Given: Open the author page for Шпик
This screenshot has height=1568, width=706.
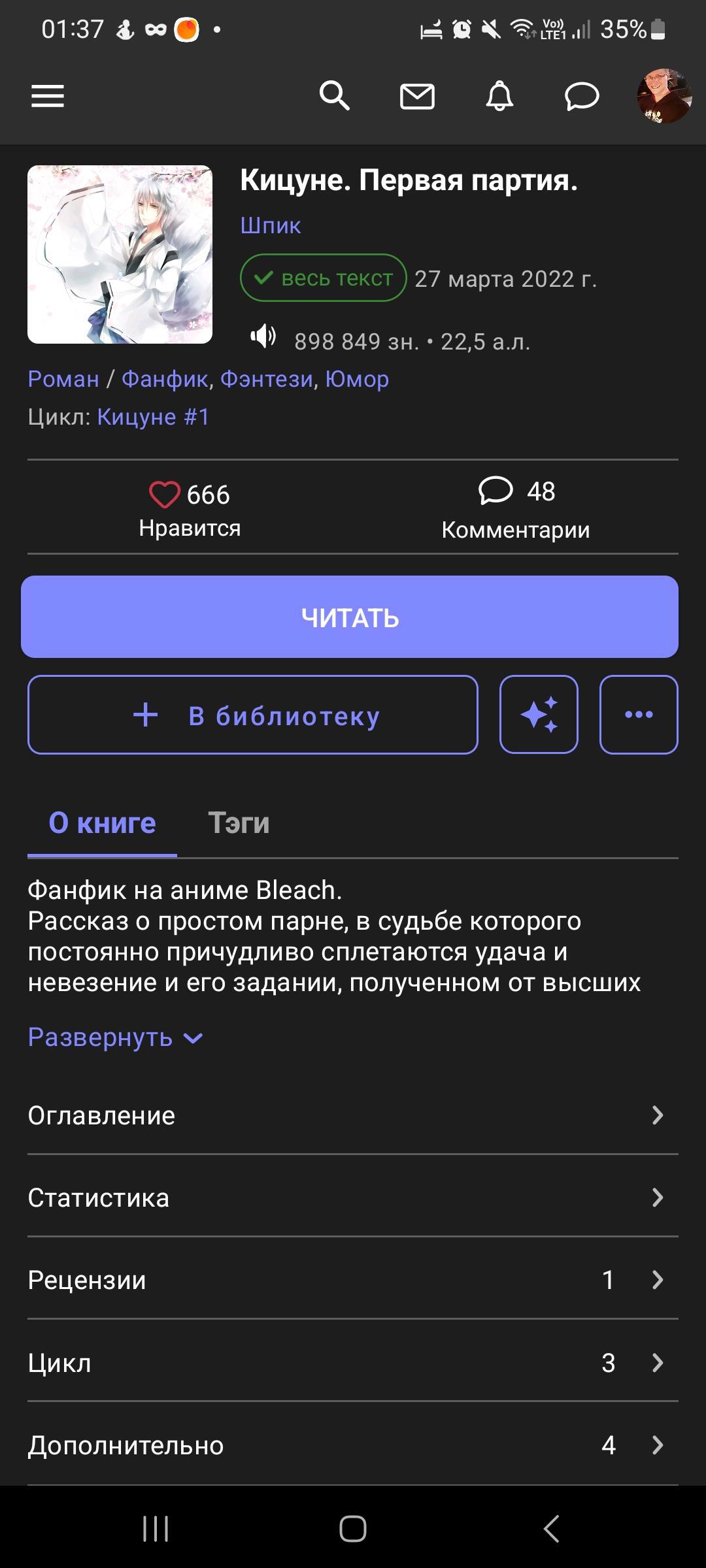Looking at the screenshot, I should coord(271,225).
